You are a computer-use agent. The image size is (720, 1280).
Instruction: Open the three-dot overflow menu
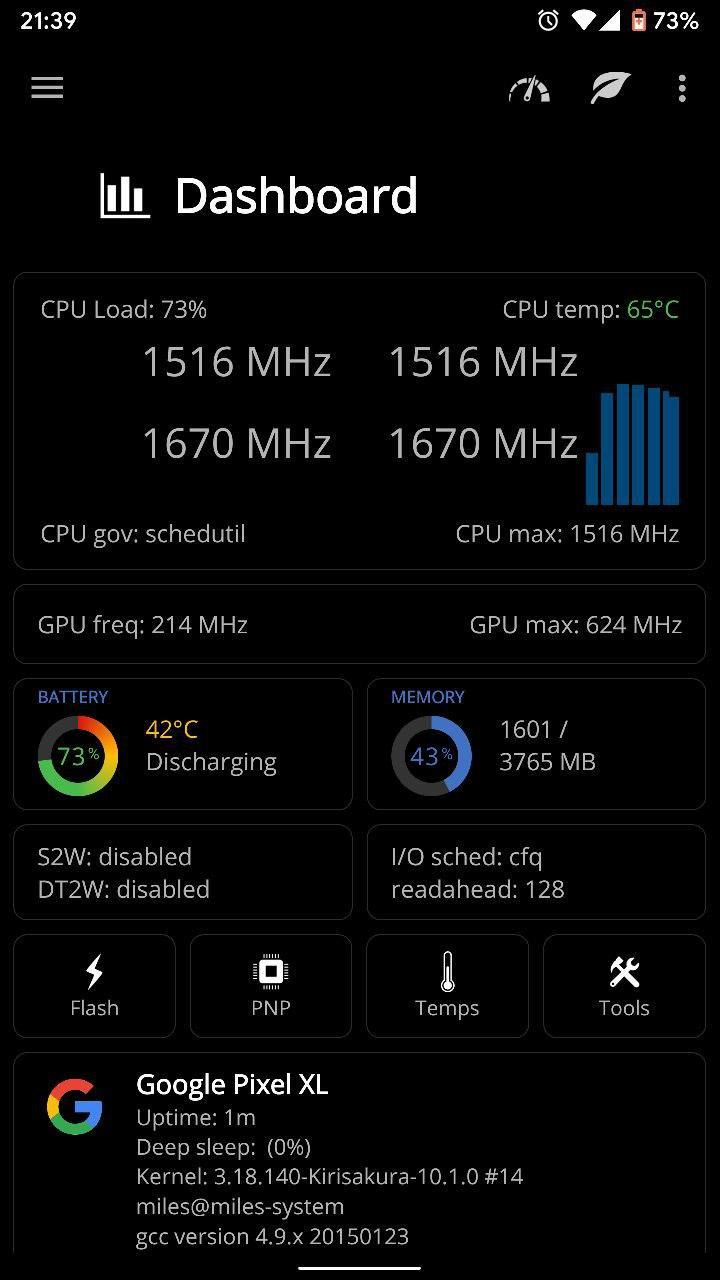pyautogui.click(x=682, y=88)
